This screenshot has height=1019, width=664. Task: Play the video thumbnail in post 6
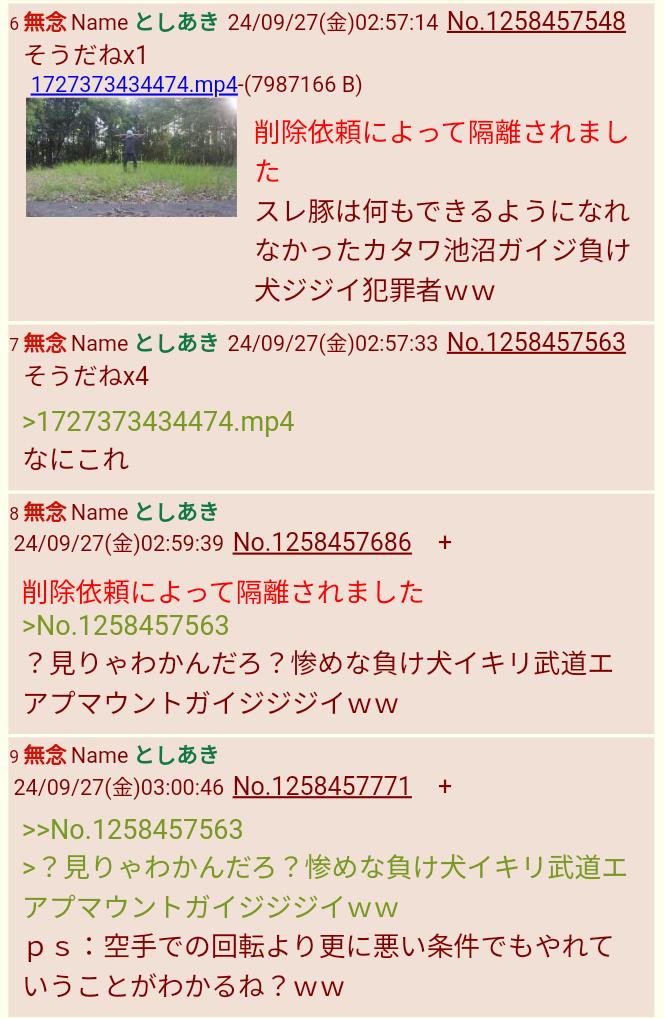[131, 158]
